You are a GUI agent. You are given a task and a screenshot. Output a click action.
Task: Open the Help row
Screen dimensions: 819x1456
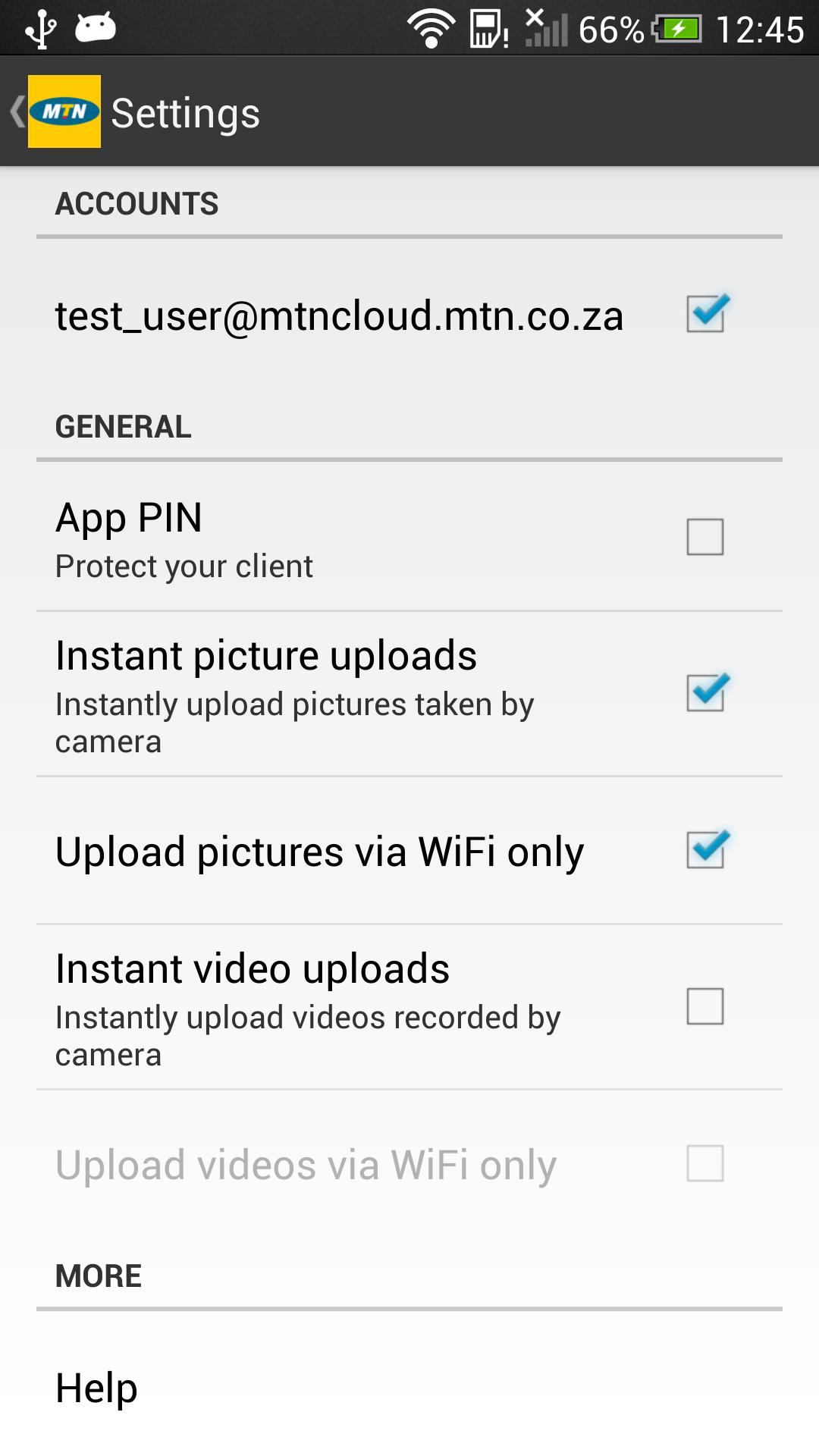(409, 1388)
